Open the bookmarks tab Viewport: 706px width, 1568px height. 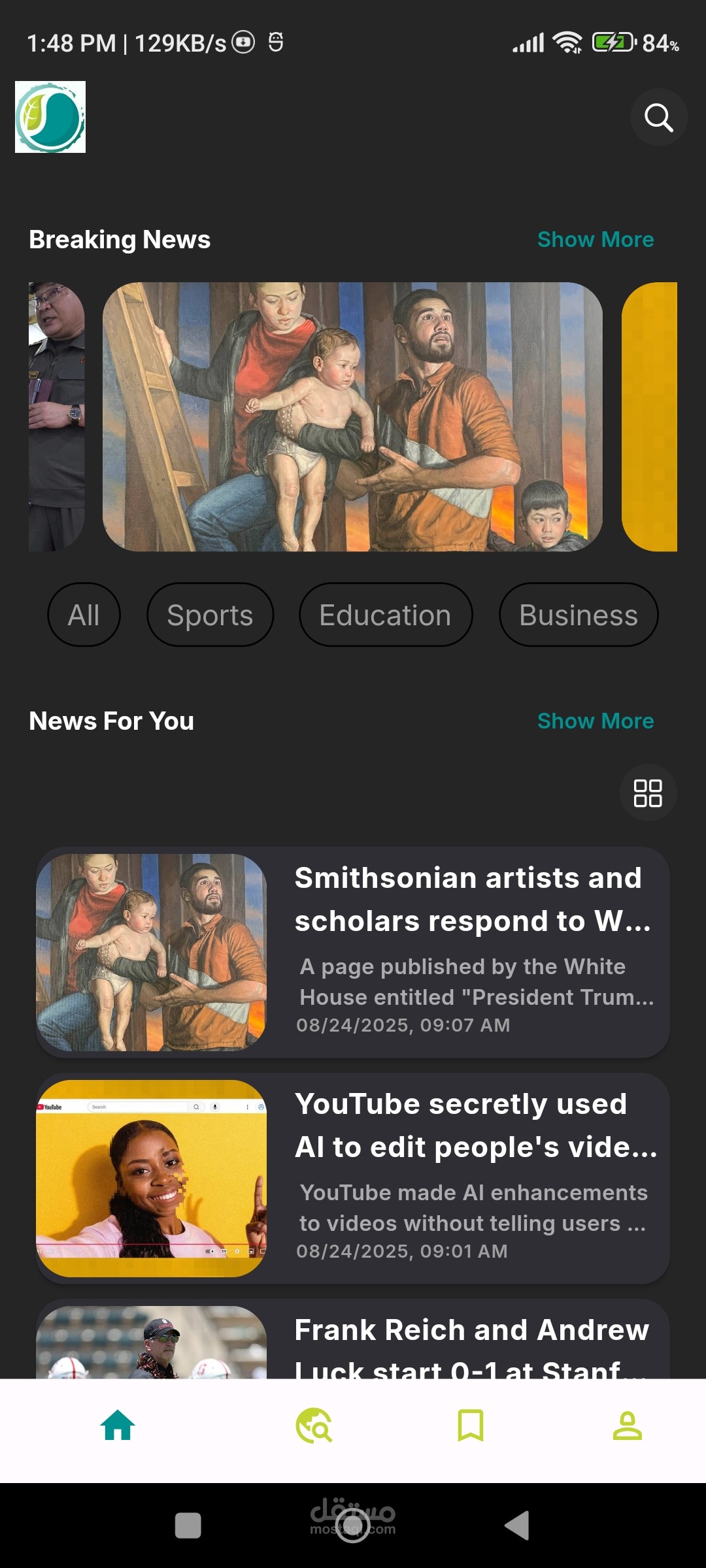(x=471, y=1426)
